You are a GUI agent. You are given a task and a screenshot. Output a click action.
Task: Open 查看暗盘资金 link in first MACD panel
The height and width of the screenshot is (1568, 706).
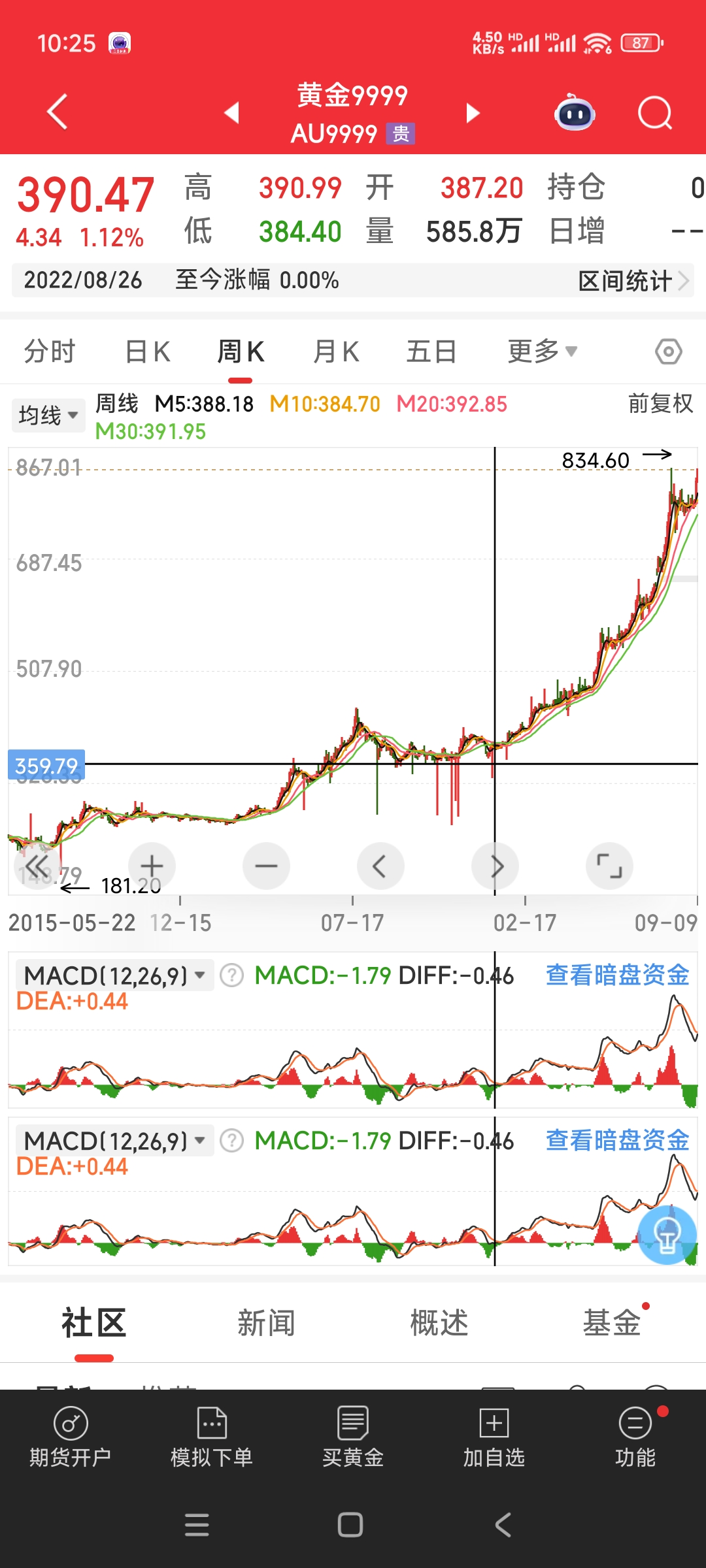pos(617,975)
